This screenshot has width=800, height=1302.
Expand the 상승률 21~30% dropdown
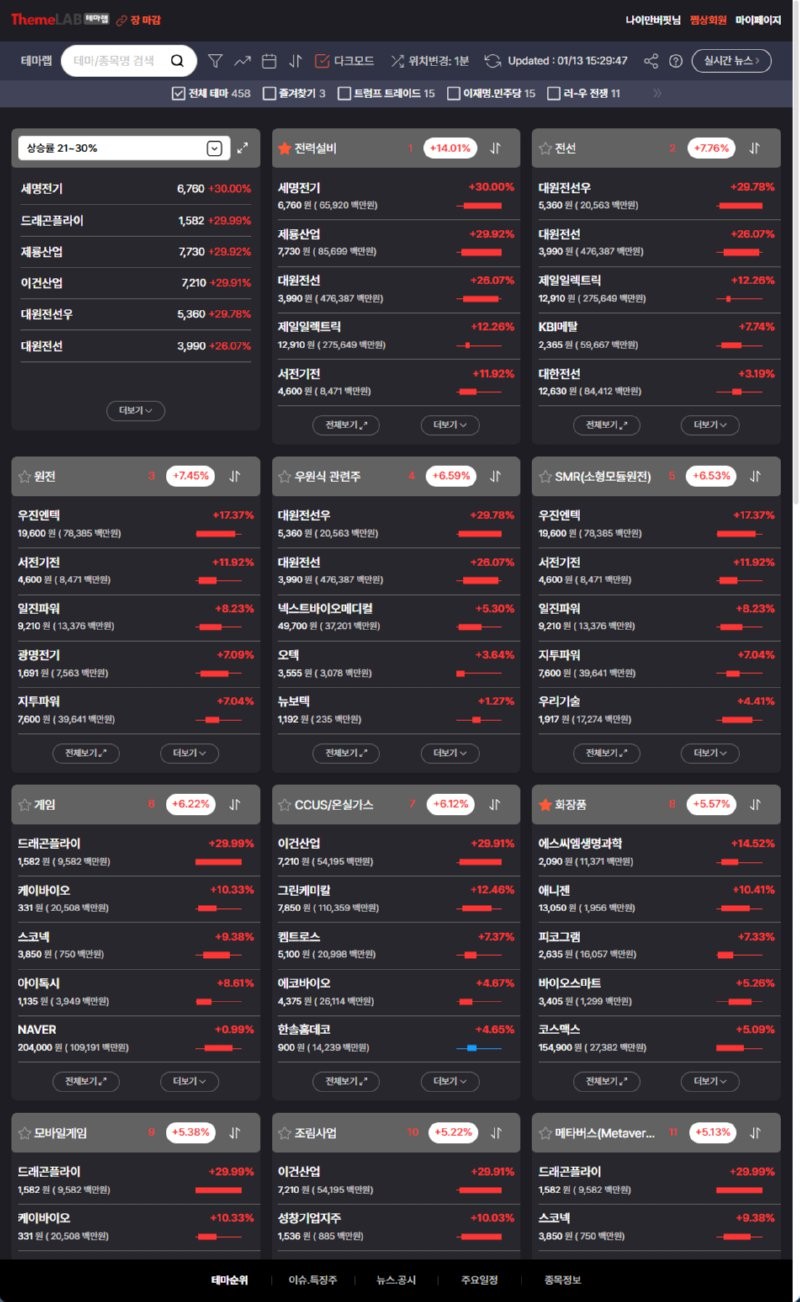(x=214, y=148)
